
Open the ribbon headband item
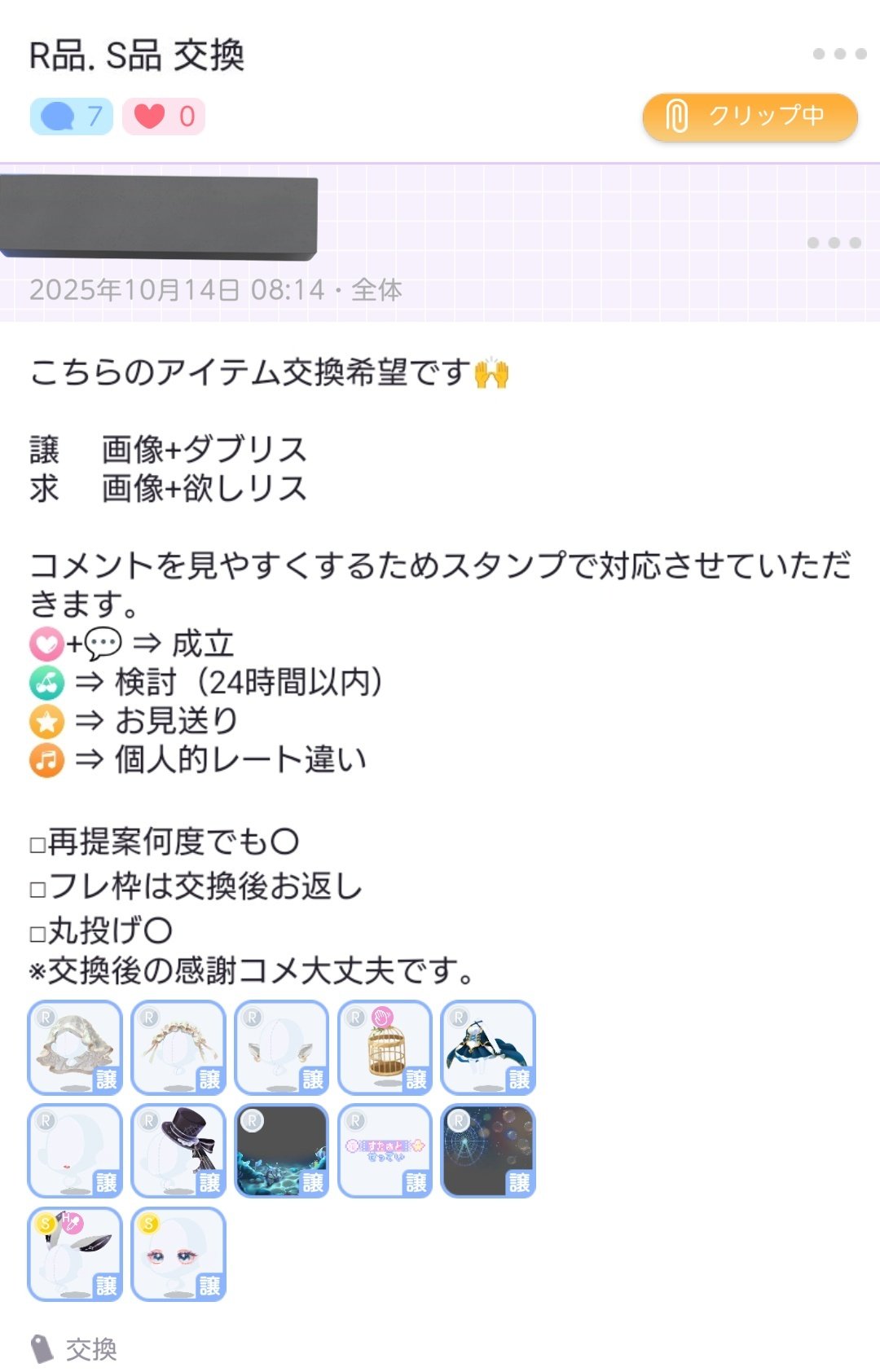[x=178, y=1048]
